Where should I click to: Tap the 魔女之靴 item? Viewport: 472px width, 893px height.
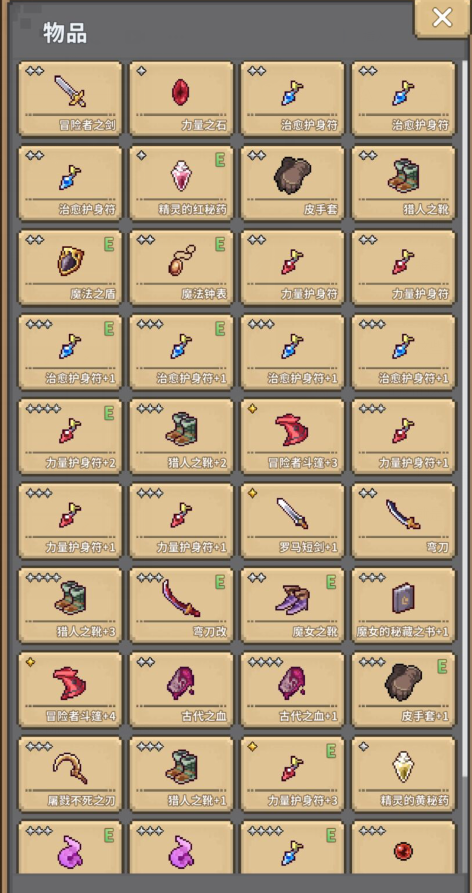tap(293, 605)
